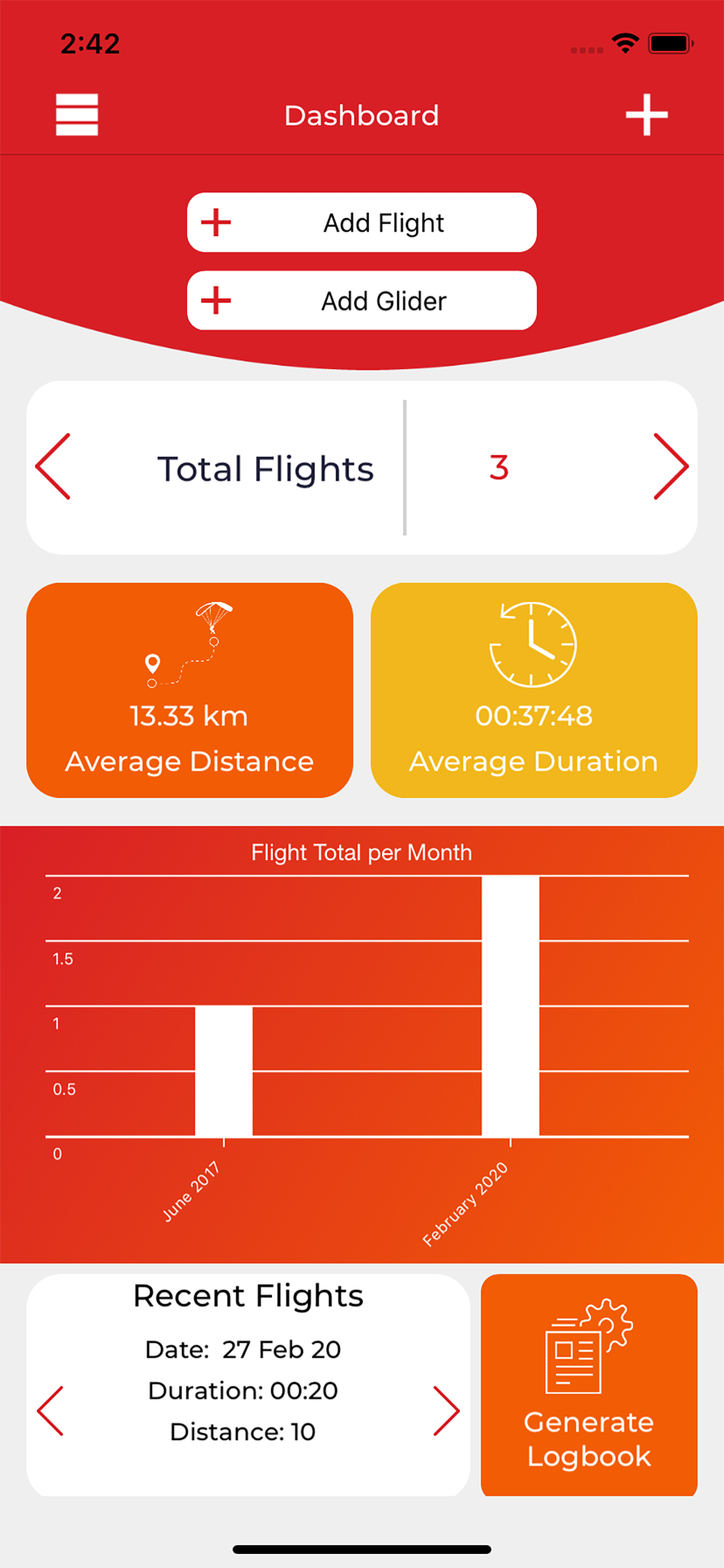
Task: Open the Average Duration card
Action: point(534,690)
